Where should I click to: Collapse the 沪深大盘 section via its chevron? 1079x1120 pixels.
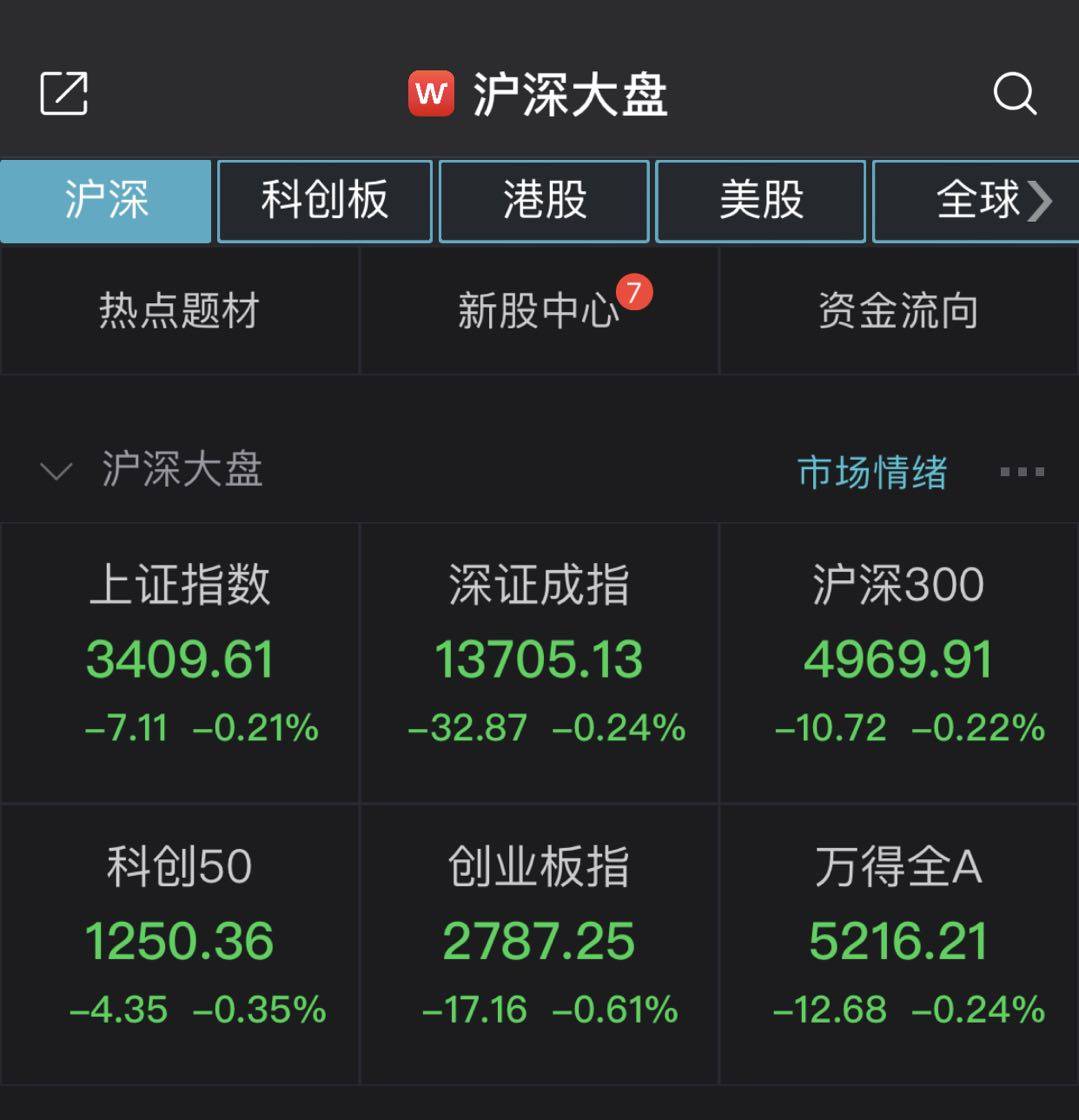(55, 470)
